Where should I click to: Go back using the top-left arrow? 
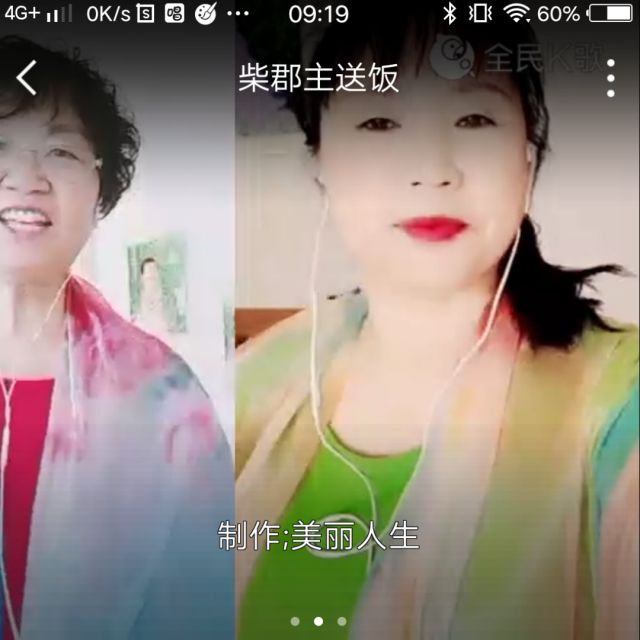click(27, 78)
